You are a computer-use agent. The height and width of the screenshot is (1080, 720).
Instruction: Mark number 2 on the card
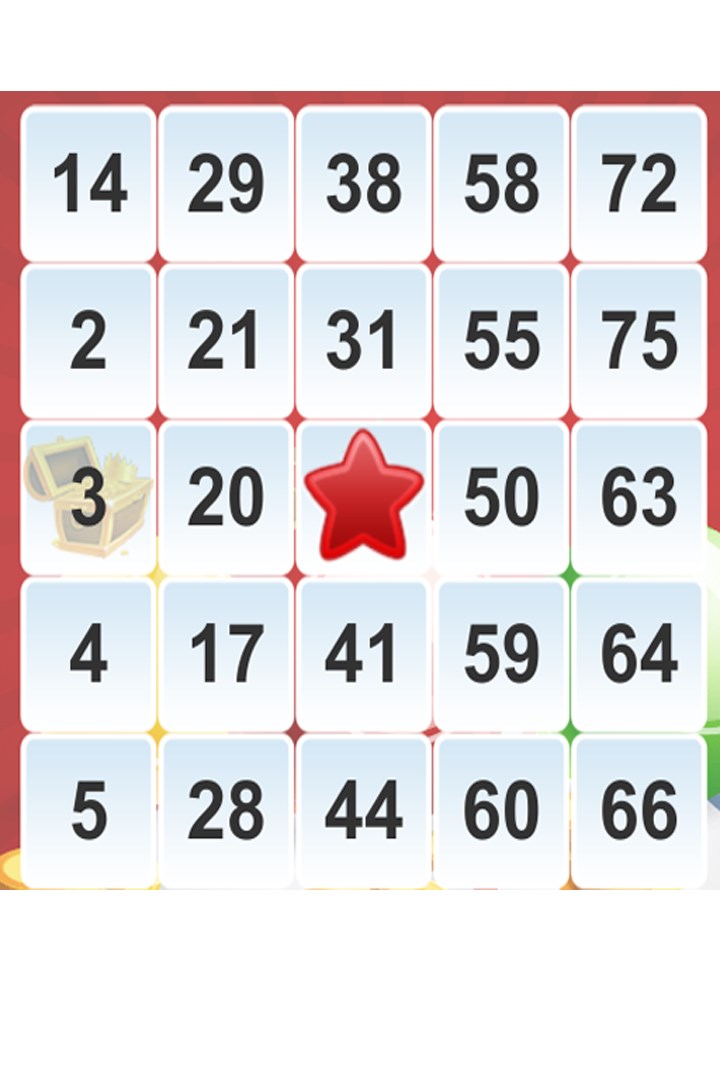[89, 342]
